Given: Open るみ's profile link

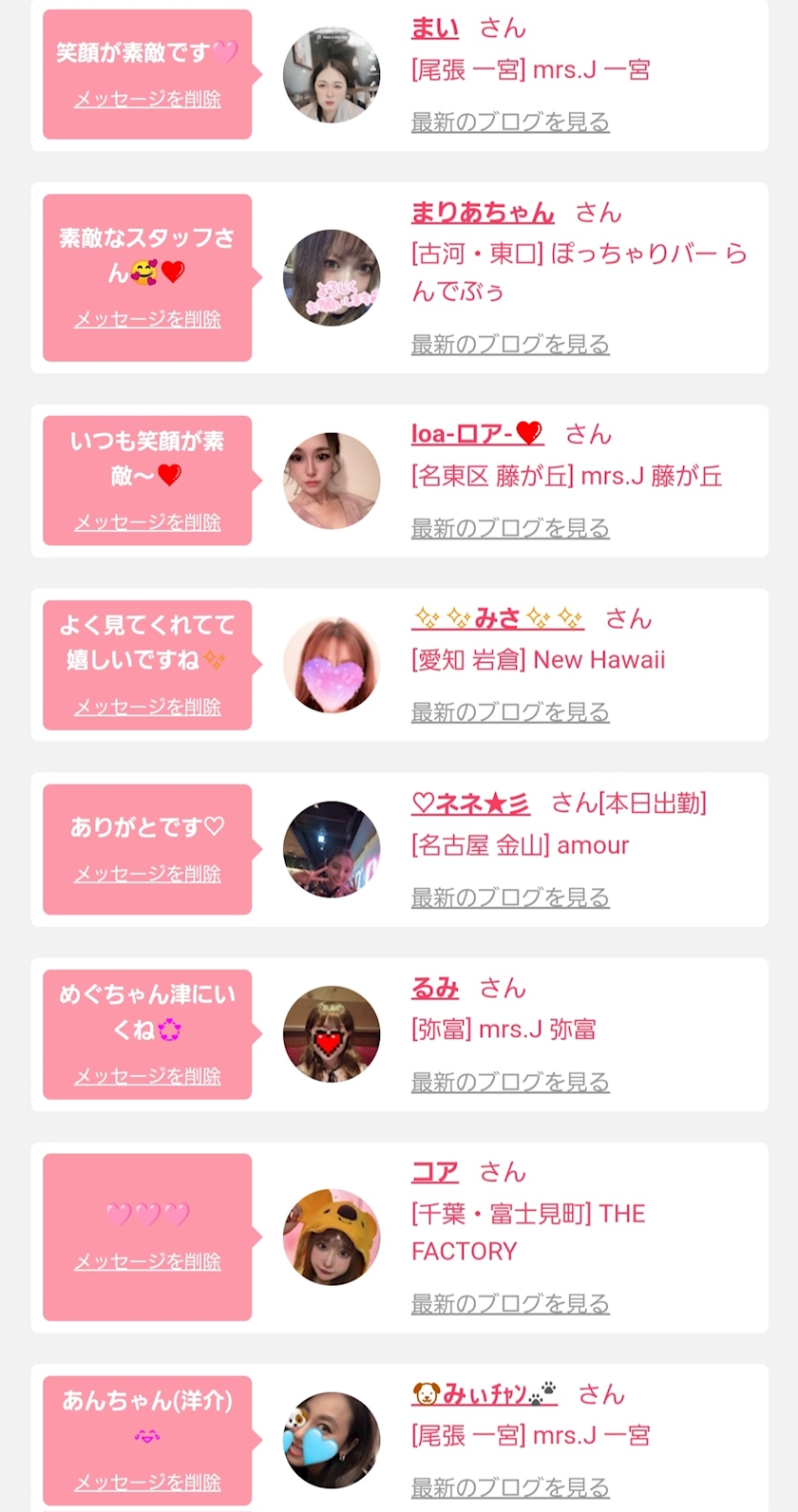Looking at the screenshot, I should tap(434, 989).
